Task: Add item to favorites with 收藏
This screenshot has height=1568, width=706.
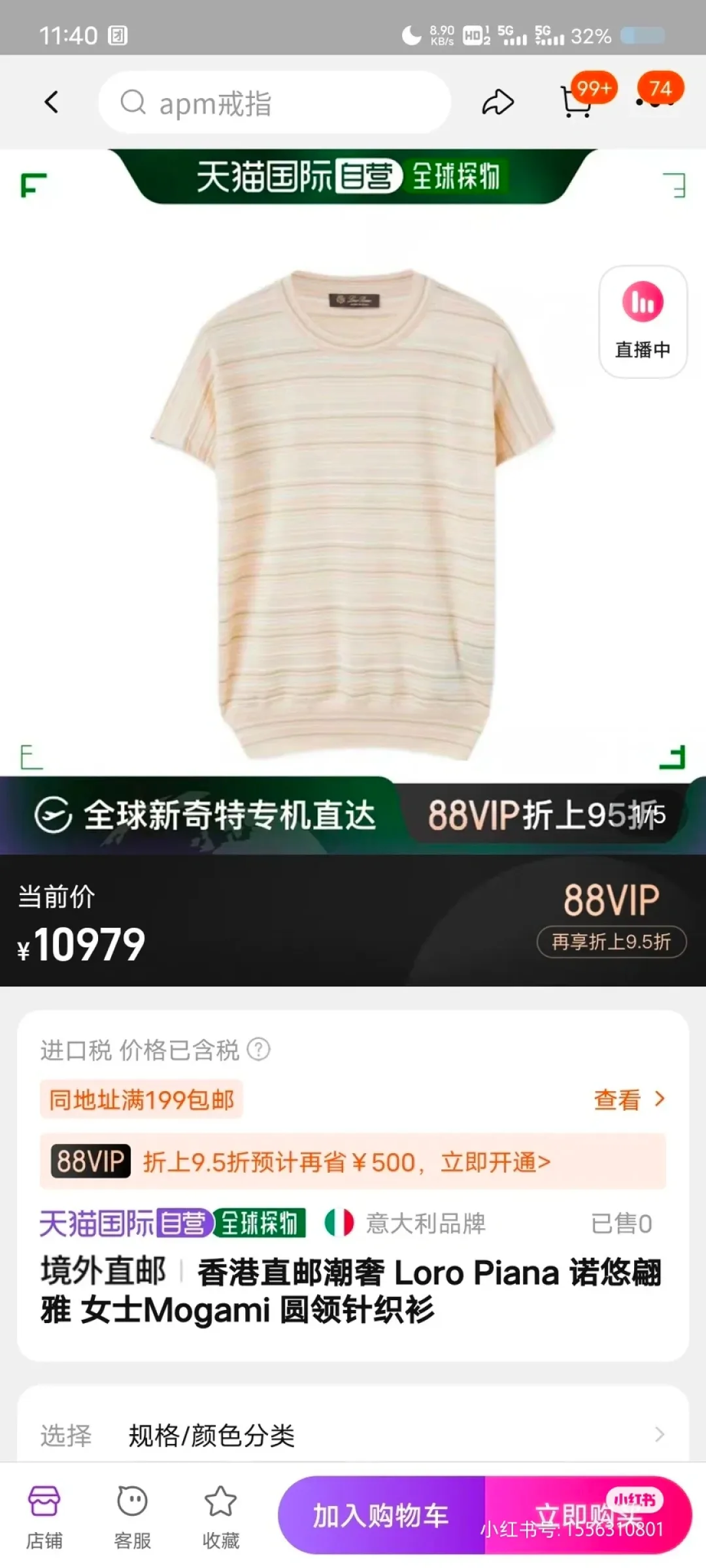Action: [x=221, y=1517]
